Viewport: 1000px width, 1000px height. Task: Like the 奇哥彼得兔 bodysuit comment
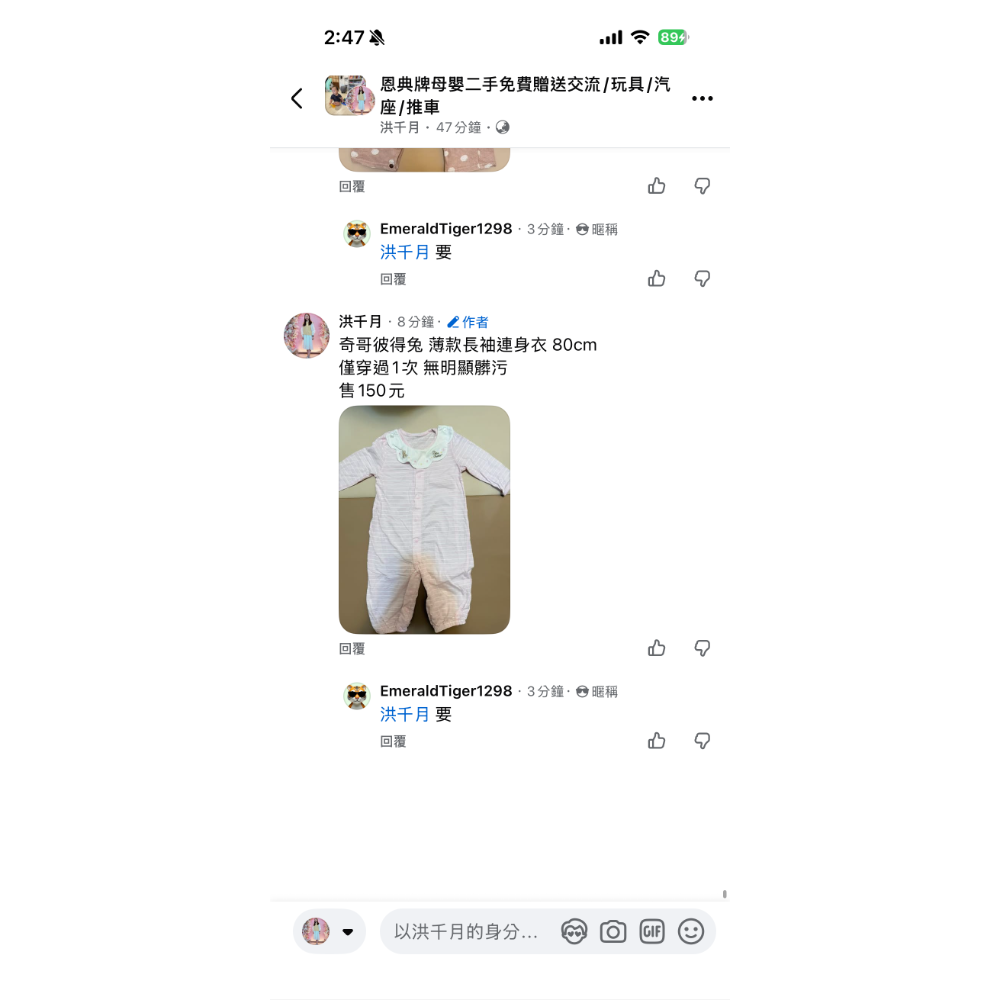(656, 648)
